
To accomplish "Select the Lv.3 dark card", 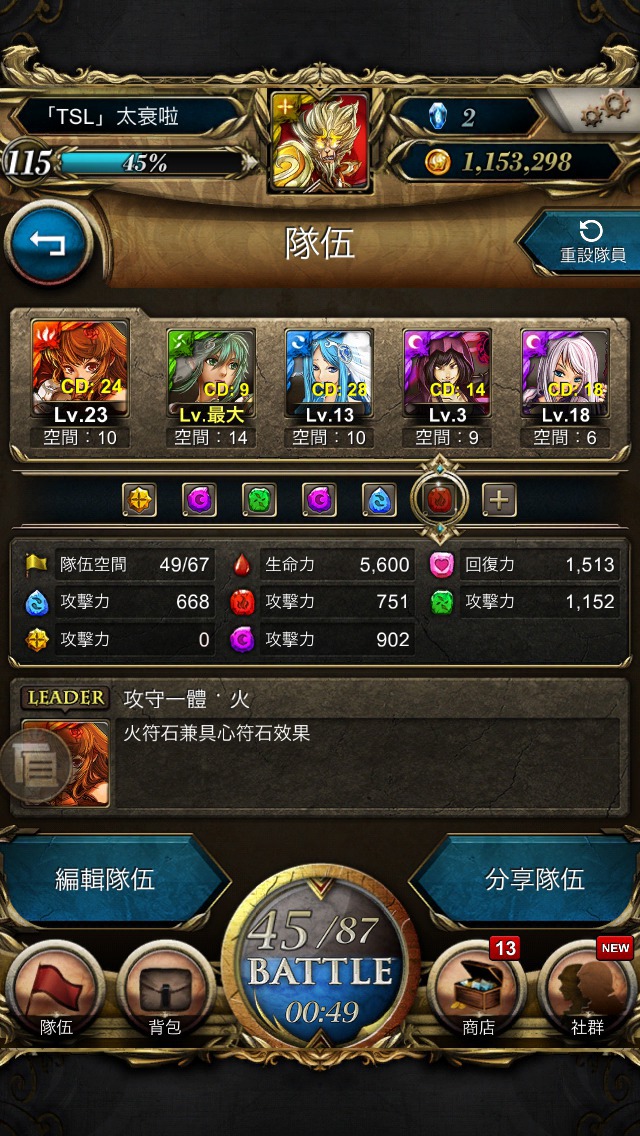I will [x=447, y=372].
